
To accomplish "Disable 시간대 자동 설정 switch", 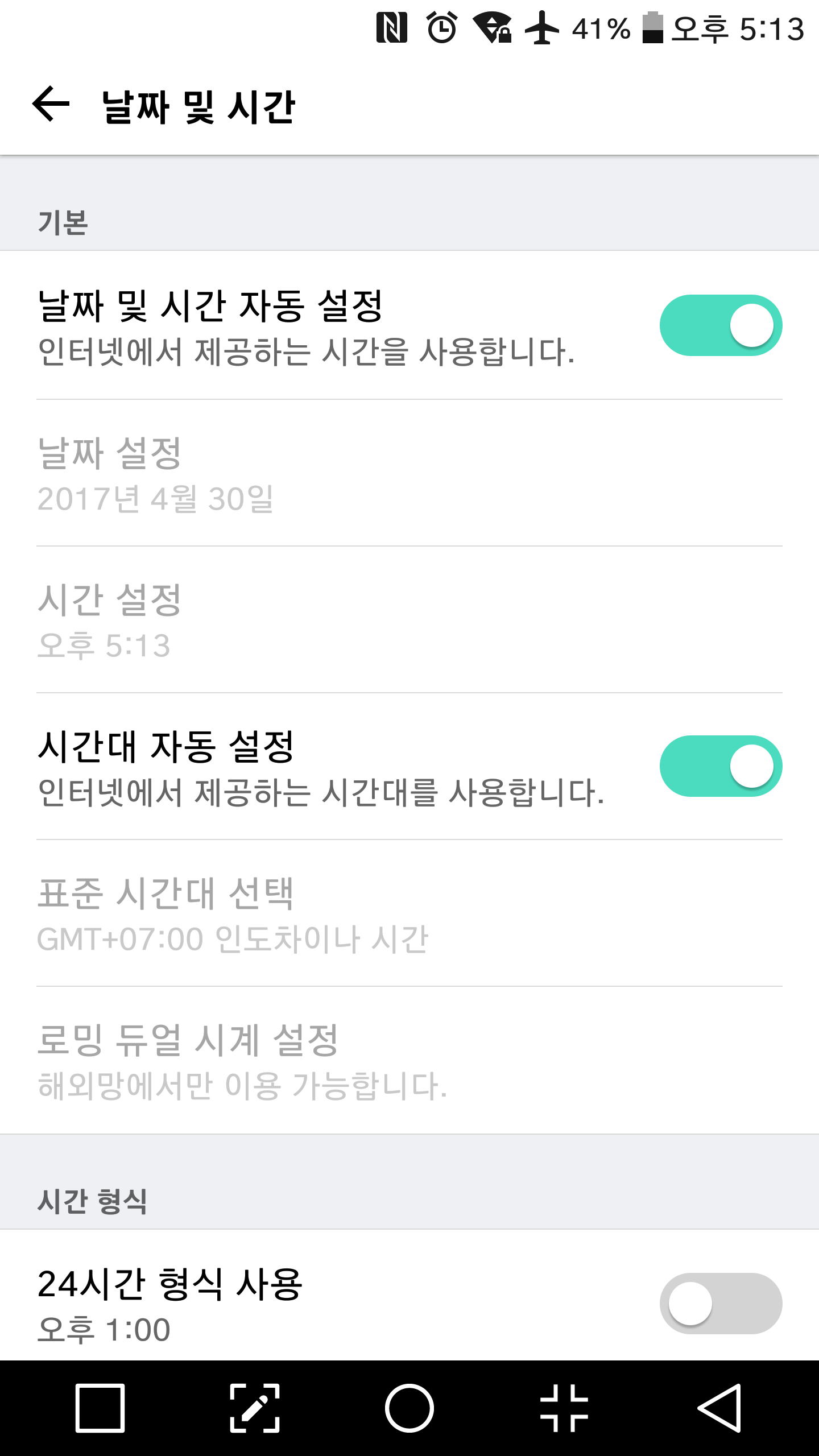I will 721,766.
